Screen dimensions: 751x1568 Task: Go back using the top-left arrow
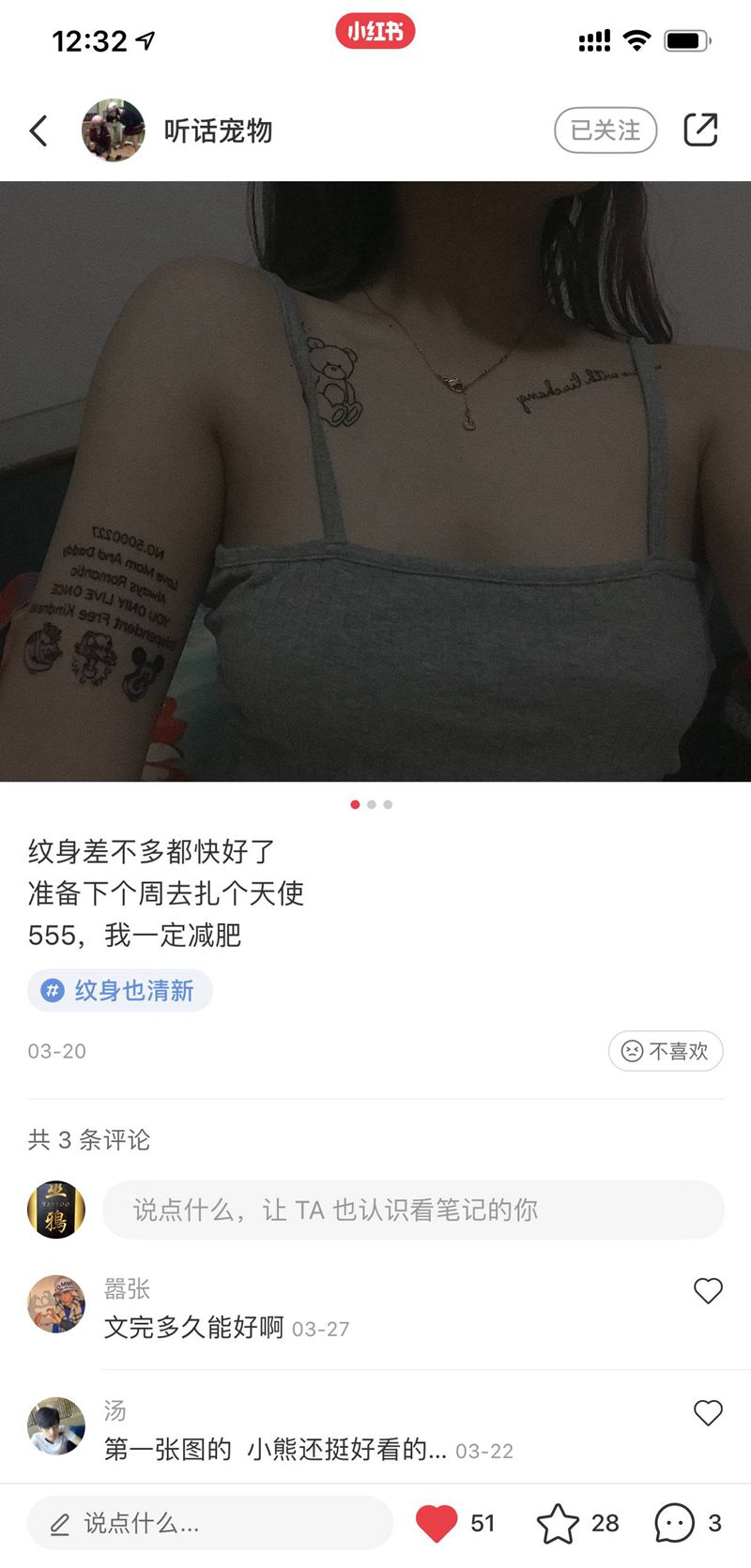(x=38, y=130)
